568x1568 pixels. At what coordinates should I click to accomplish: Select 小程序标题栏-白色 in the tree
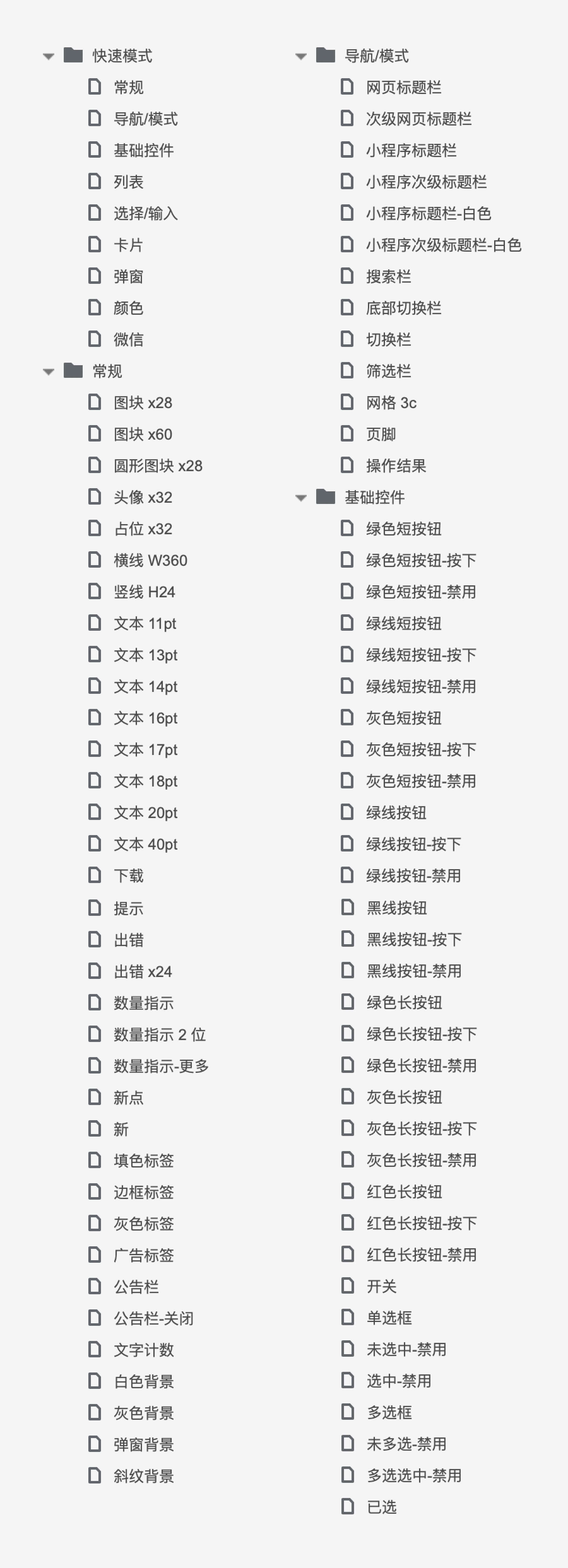click(x=428, y=214)
